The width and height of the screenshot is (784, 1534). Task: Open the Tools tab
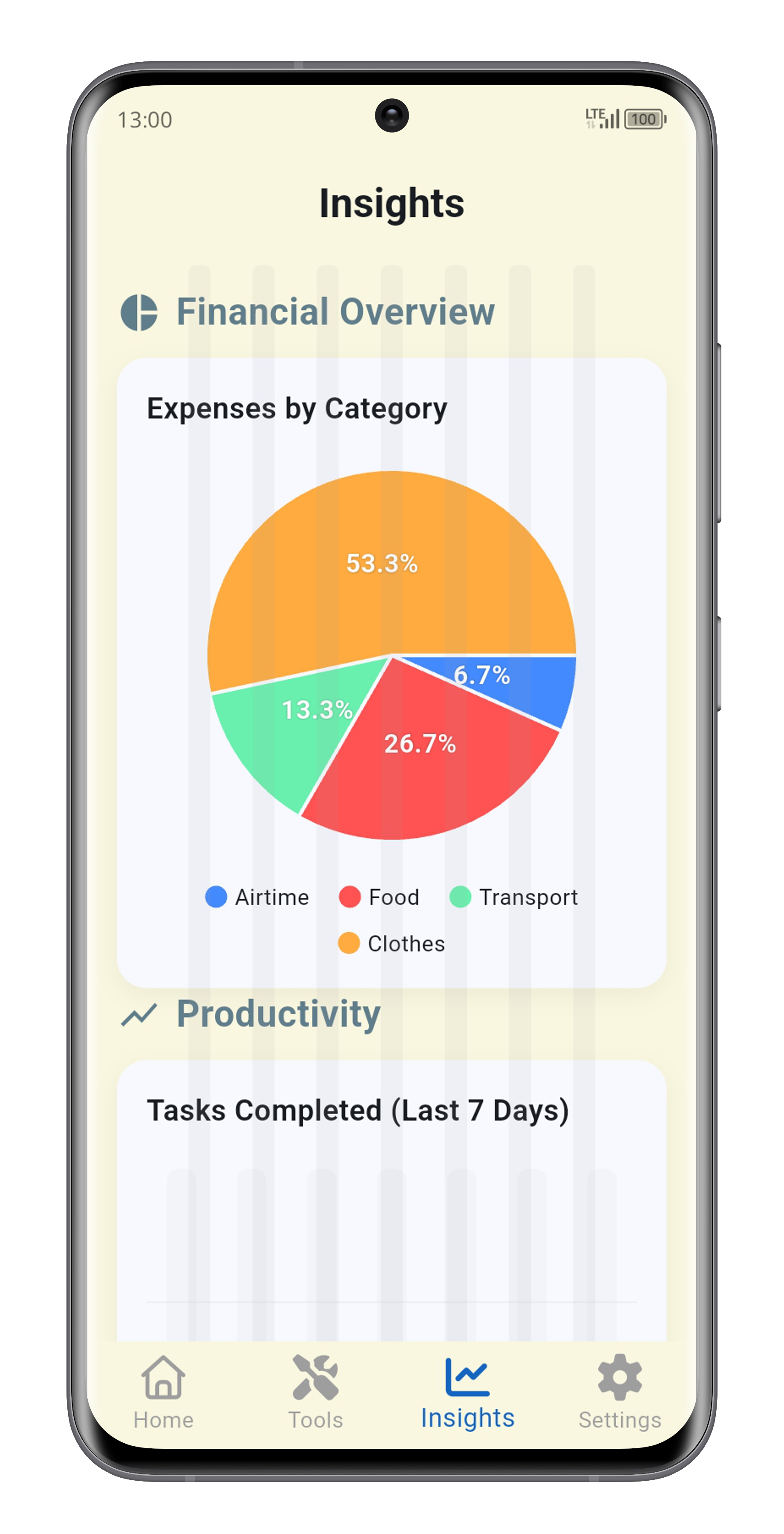click(315, 1392)
